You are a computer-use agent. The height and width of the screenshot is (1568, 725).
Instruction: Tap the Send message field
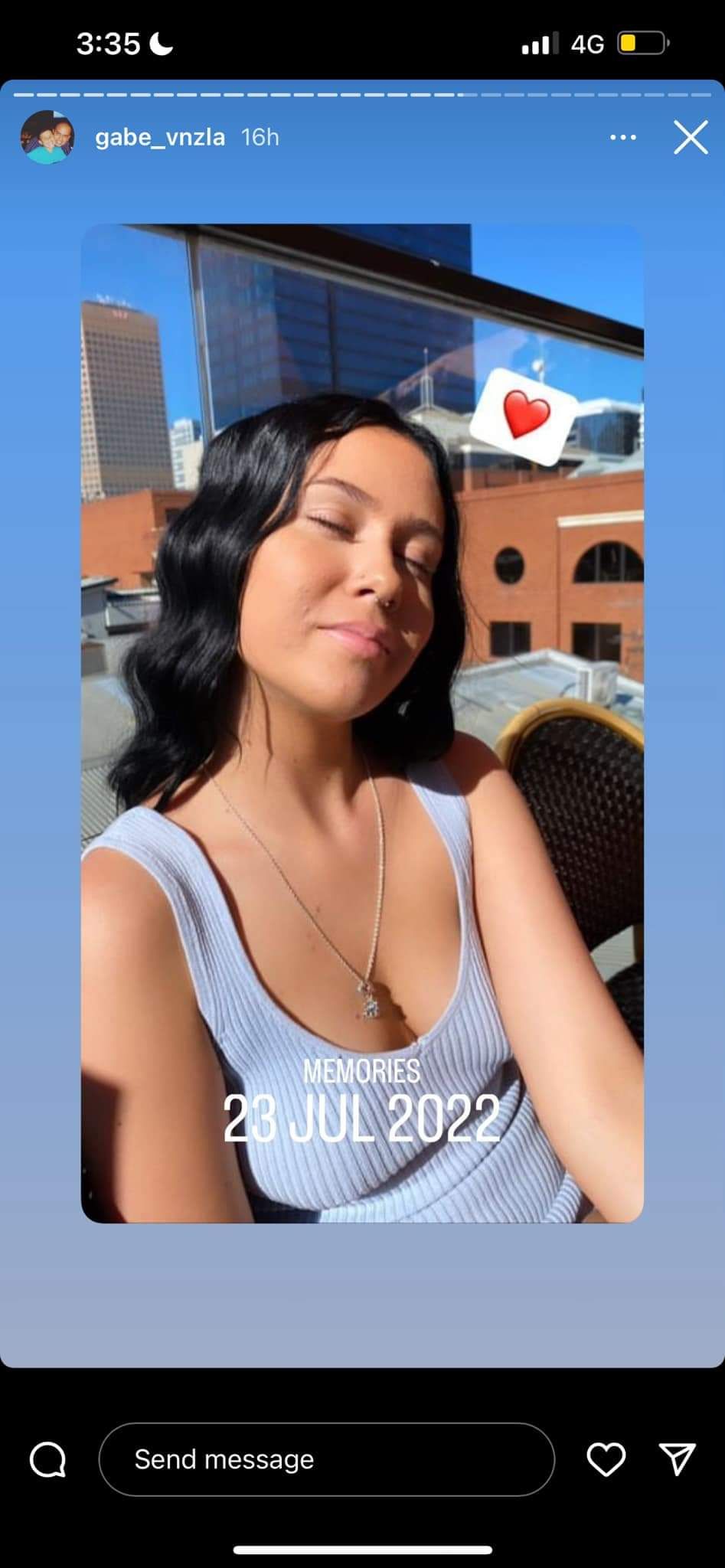point(326,1459)
